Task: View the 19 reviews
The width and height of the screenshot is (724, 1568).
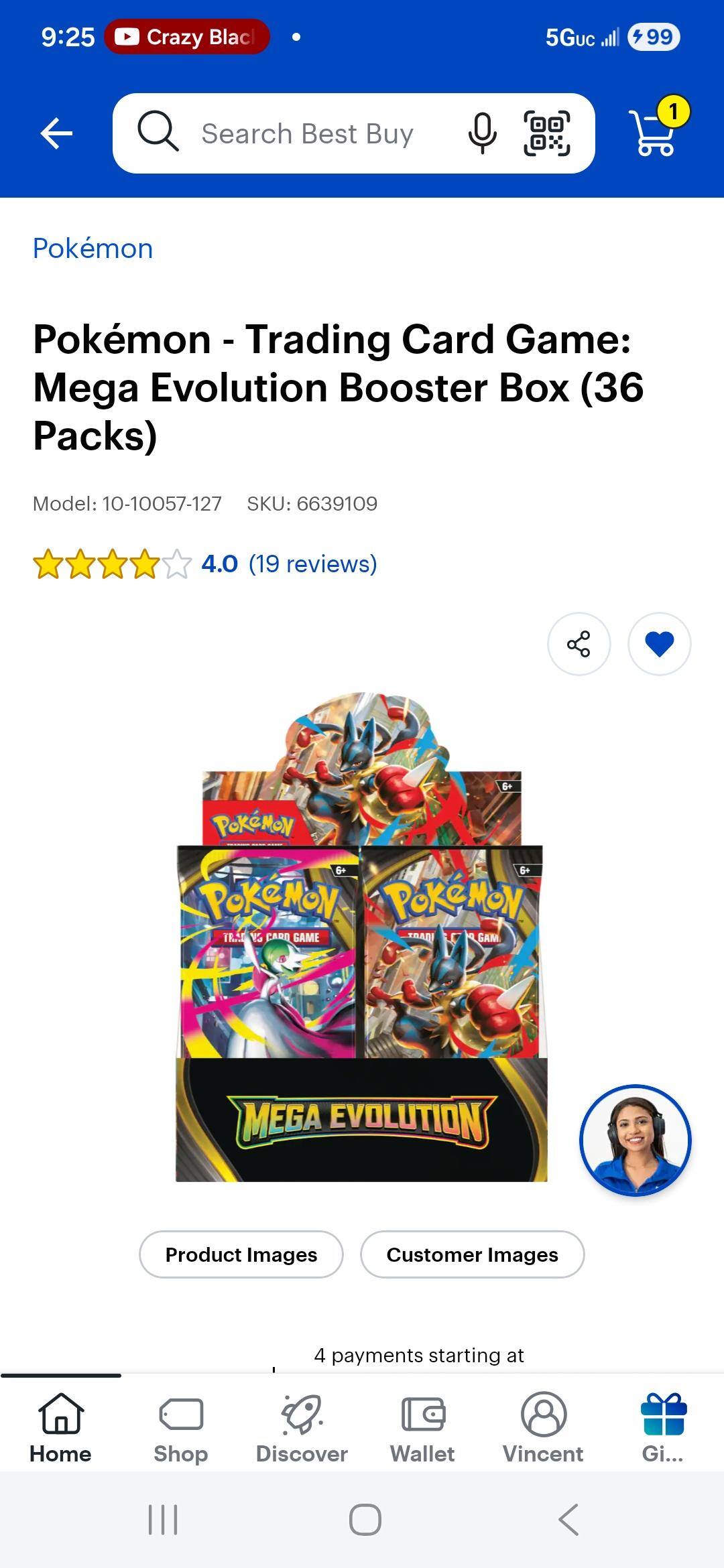Action: click(312, 564)
